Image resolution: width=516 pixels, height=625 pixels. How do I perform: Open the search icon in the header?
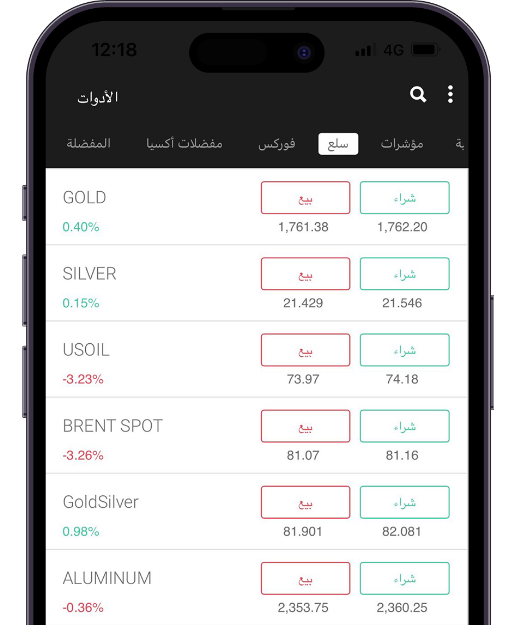click(x=418, y=94)
